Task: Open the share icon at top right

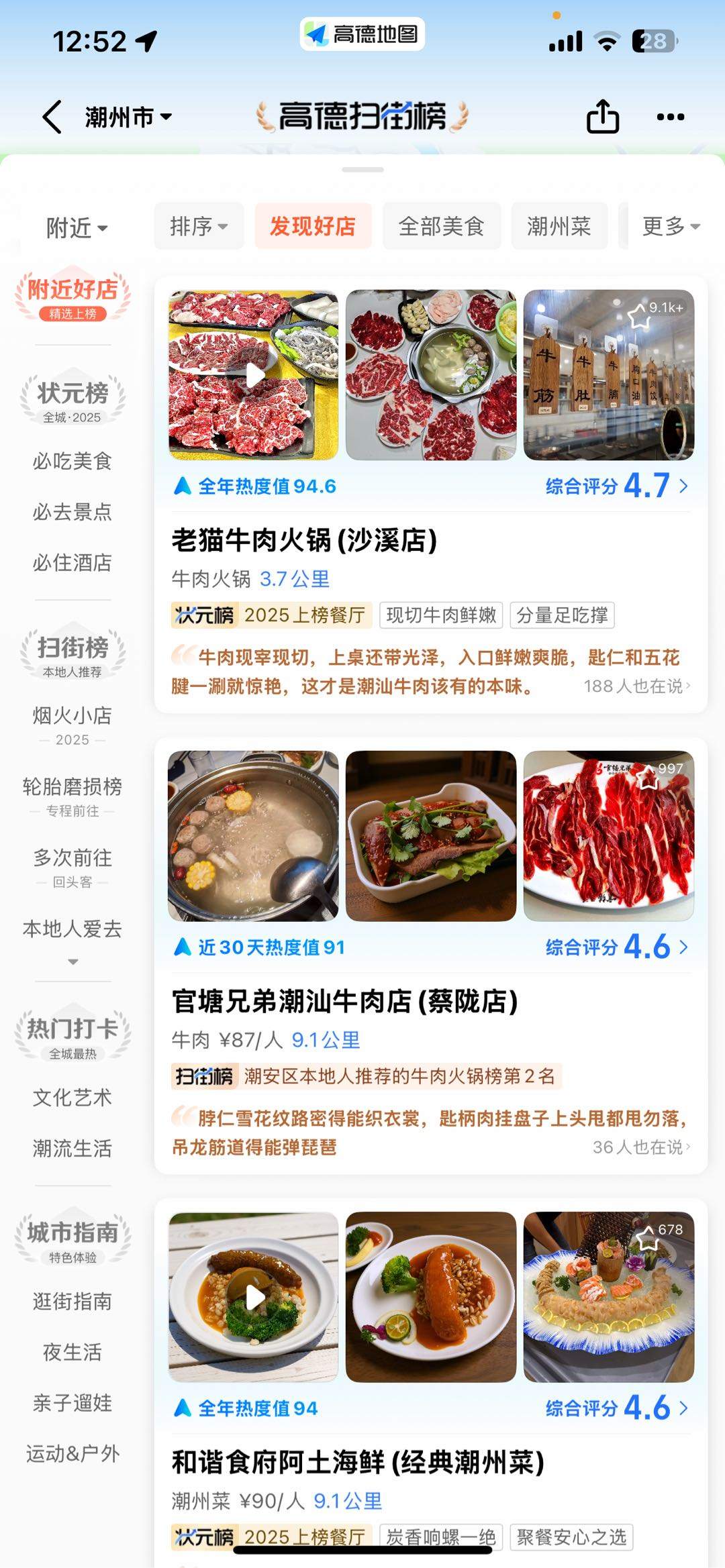Action: [x=603, y=116]
